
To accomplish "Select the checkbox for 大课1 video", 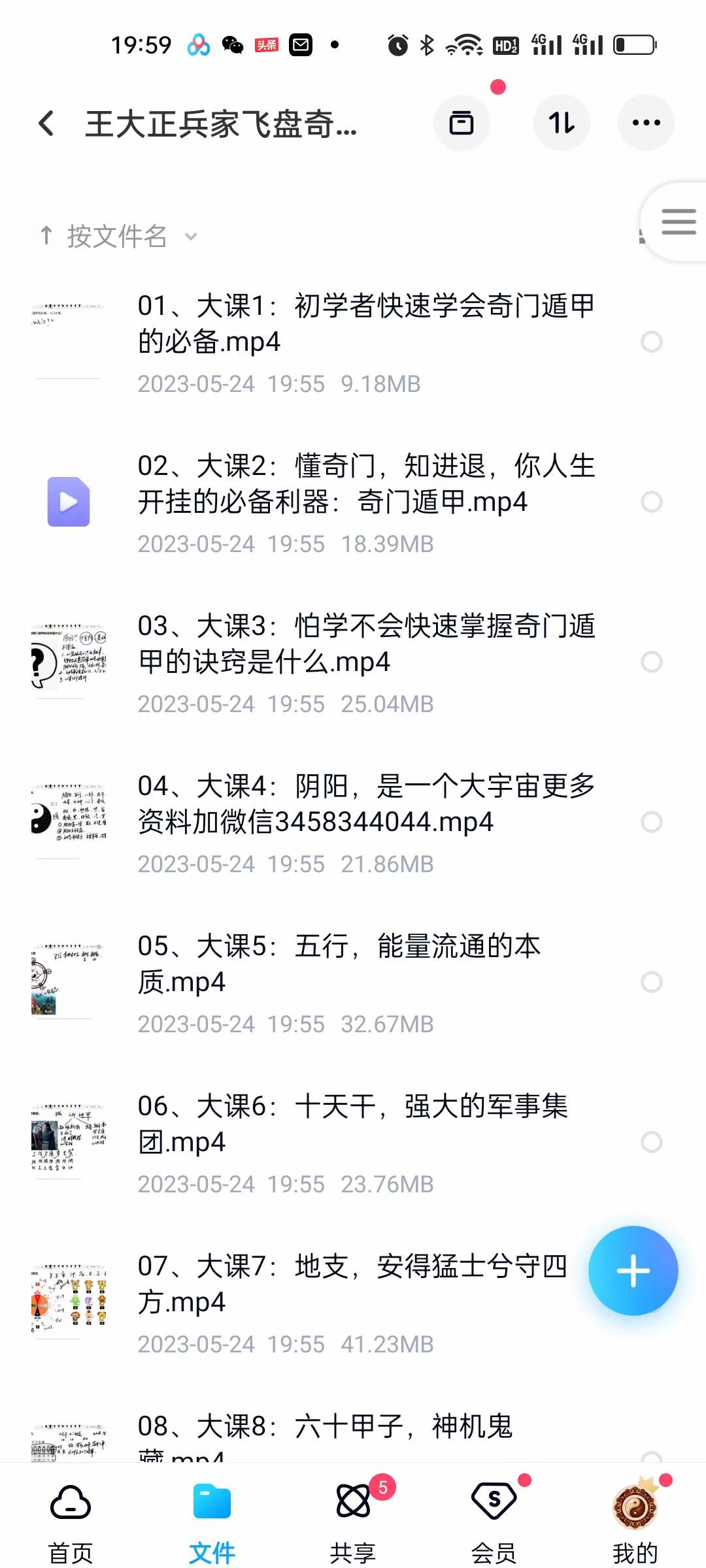I will (652, 342).
